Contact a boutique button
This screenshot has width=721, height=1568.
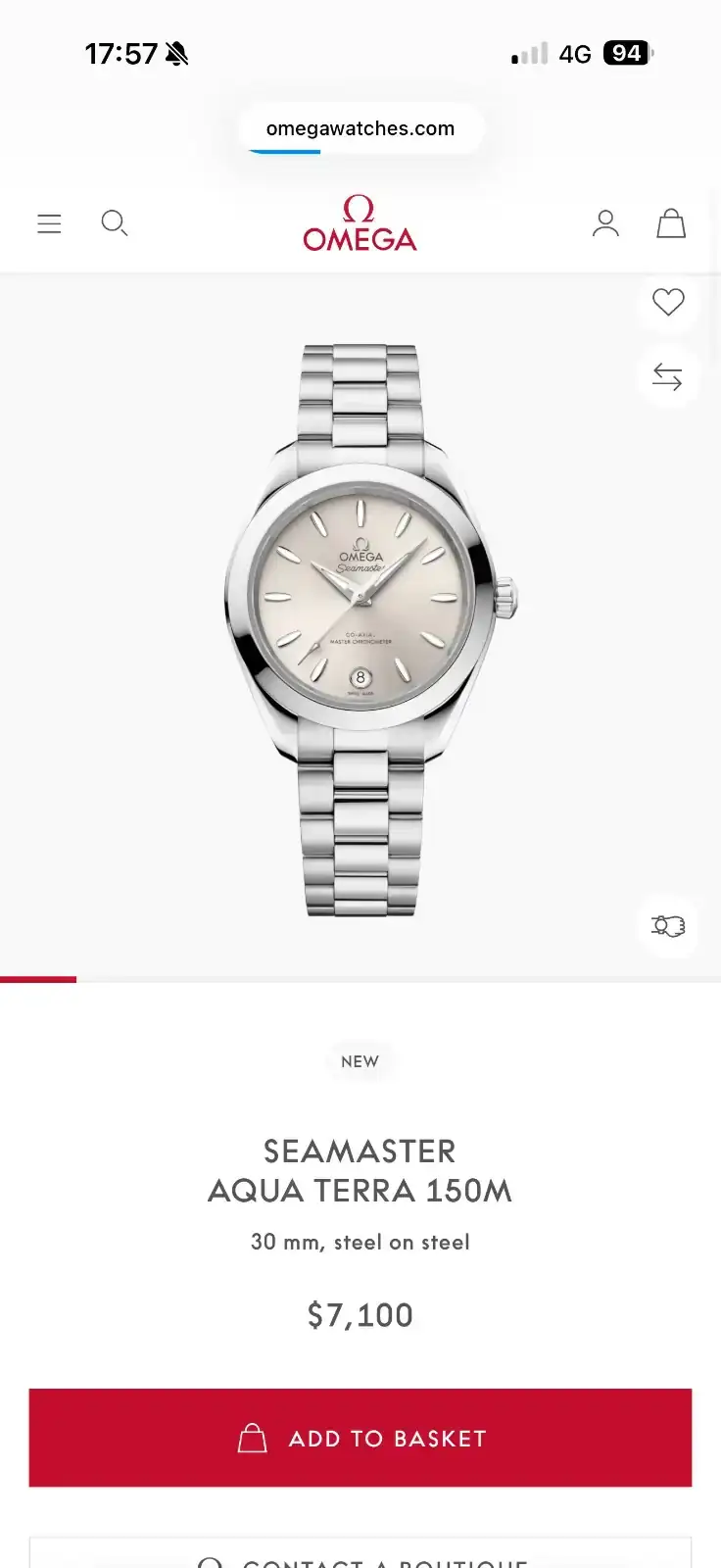pyautogui.click(x=360, y=1553)
